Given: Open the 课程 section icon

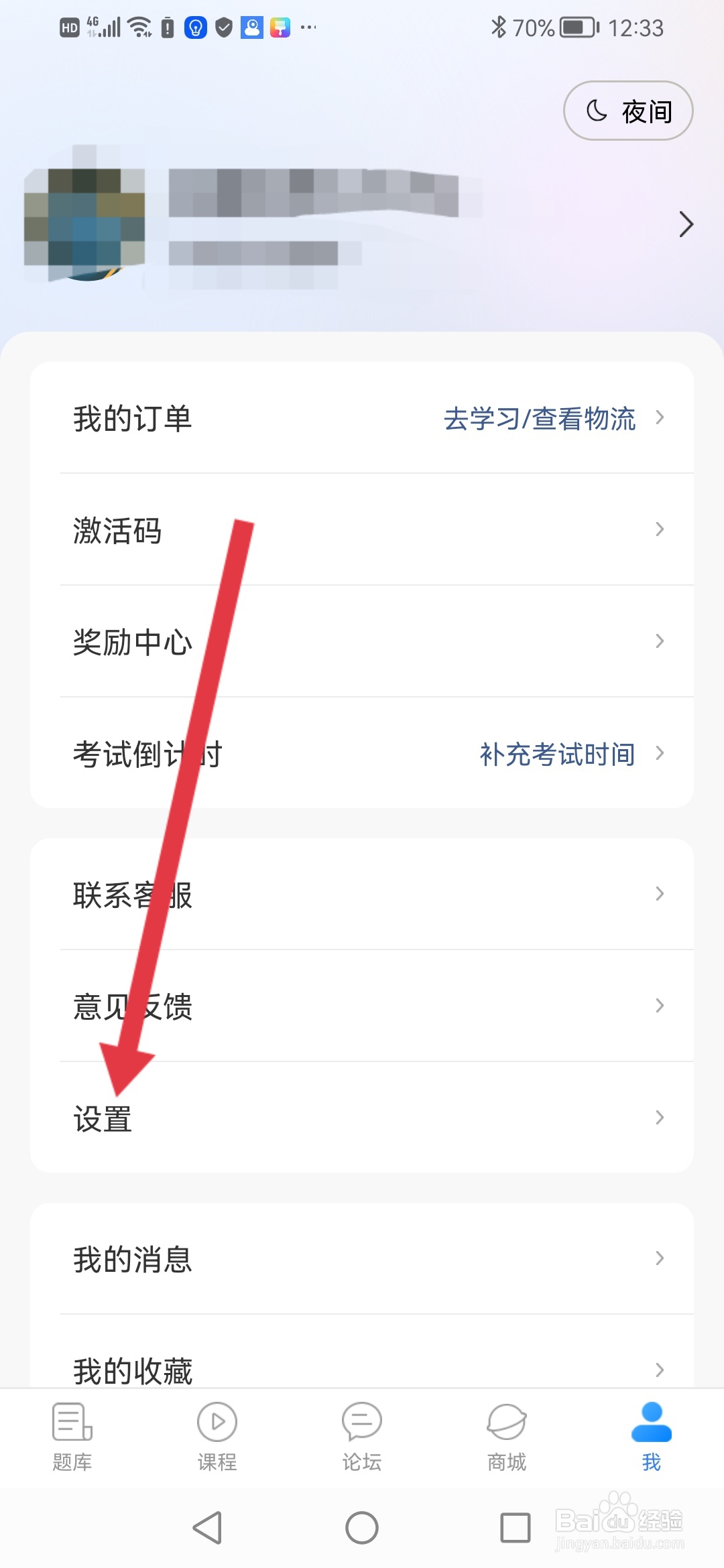Looking at the screenshot, I should [x=216, y=1422].
